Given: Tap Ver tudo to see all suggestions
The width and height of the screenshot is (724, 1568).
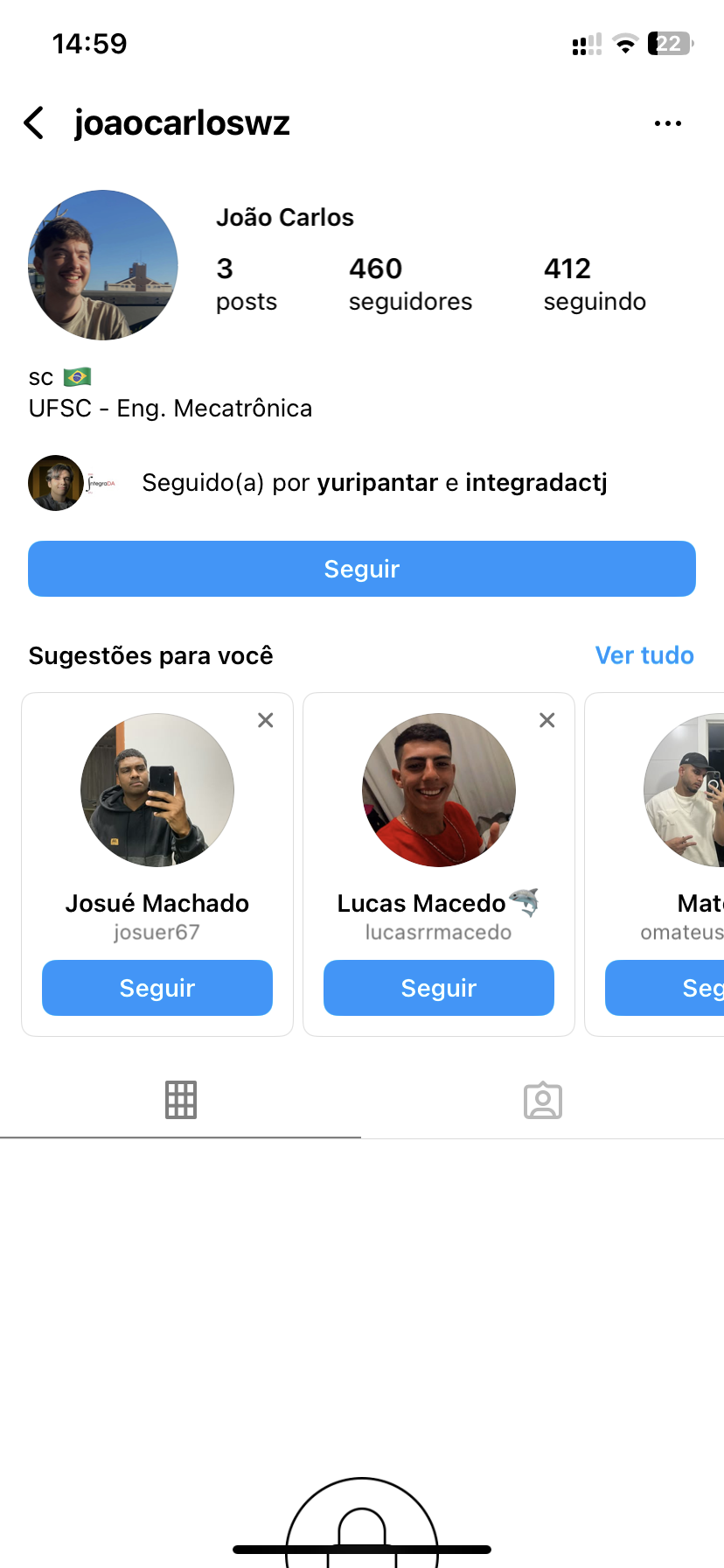Looking at the screenshot, I should [x=644, y=655].
